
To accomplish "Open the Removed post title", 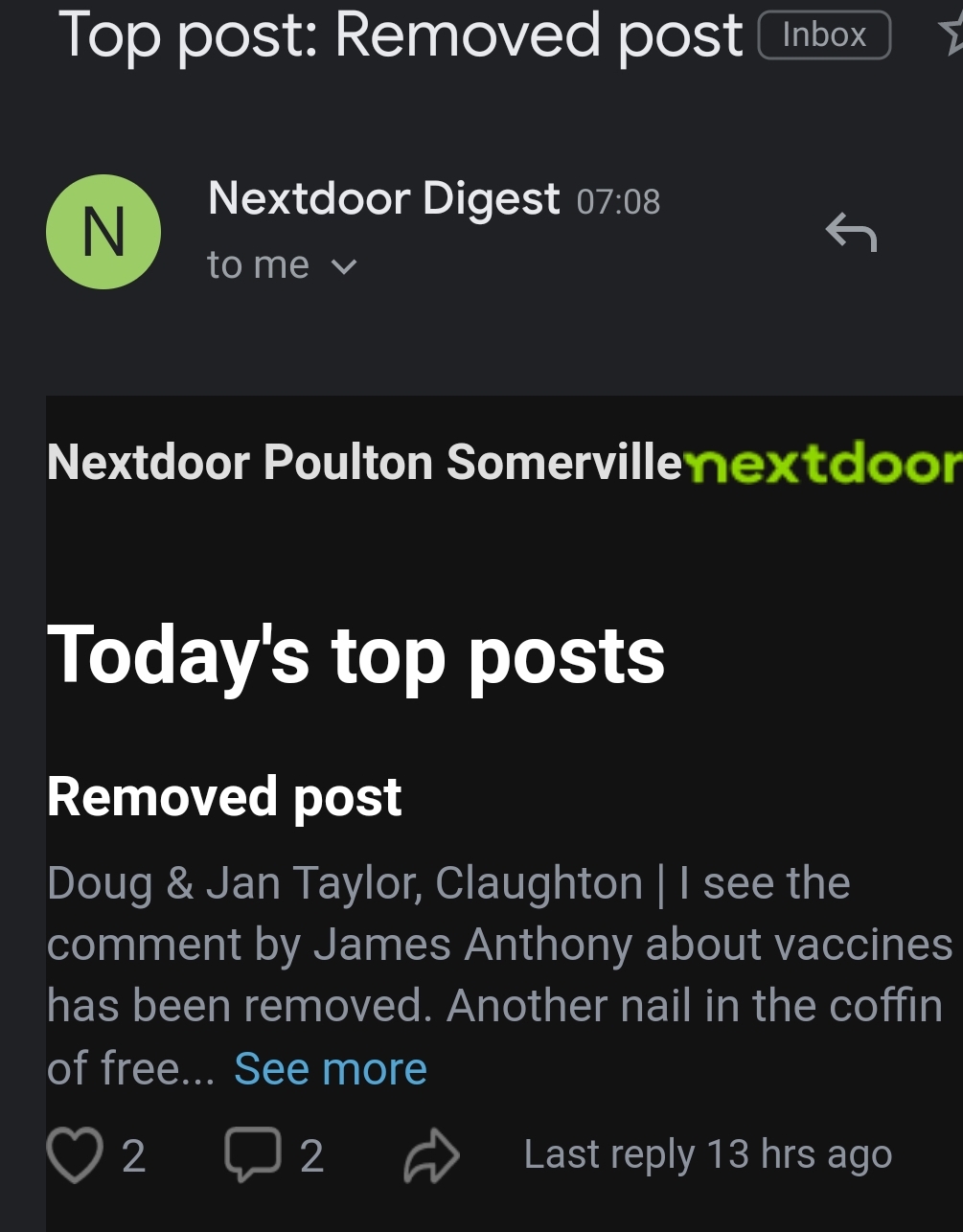I will [224, 797].
